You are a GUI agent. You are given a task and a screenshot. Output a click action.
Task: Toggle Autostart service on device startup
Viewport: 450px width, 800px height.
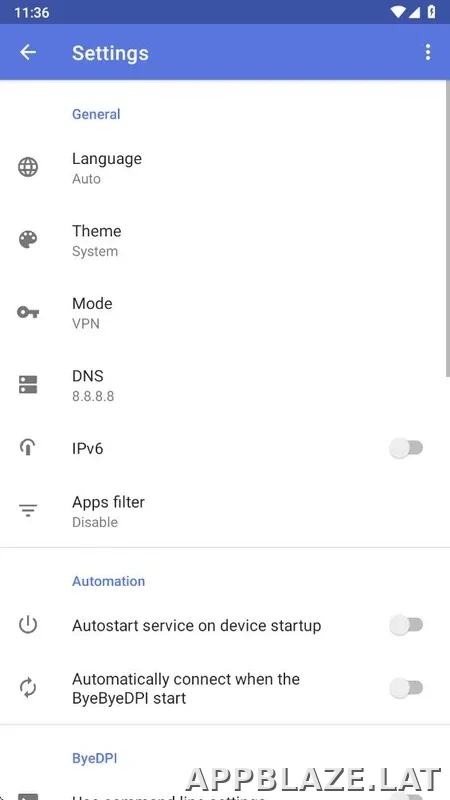click(x=407, y=625)
